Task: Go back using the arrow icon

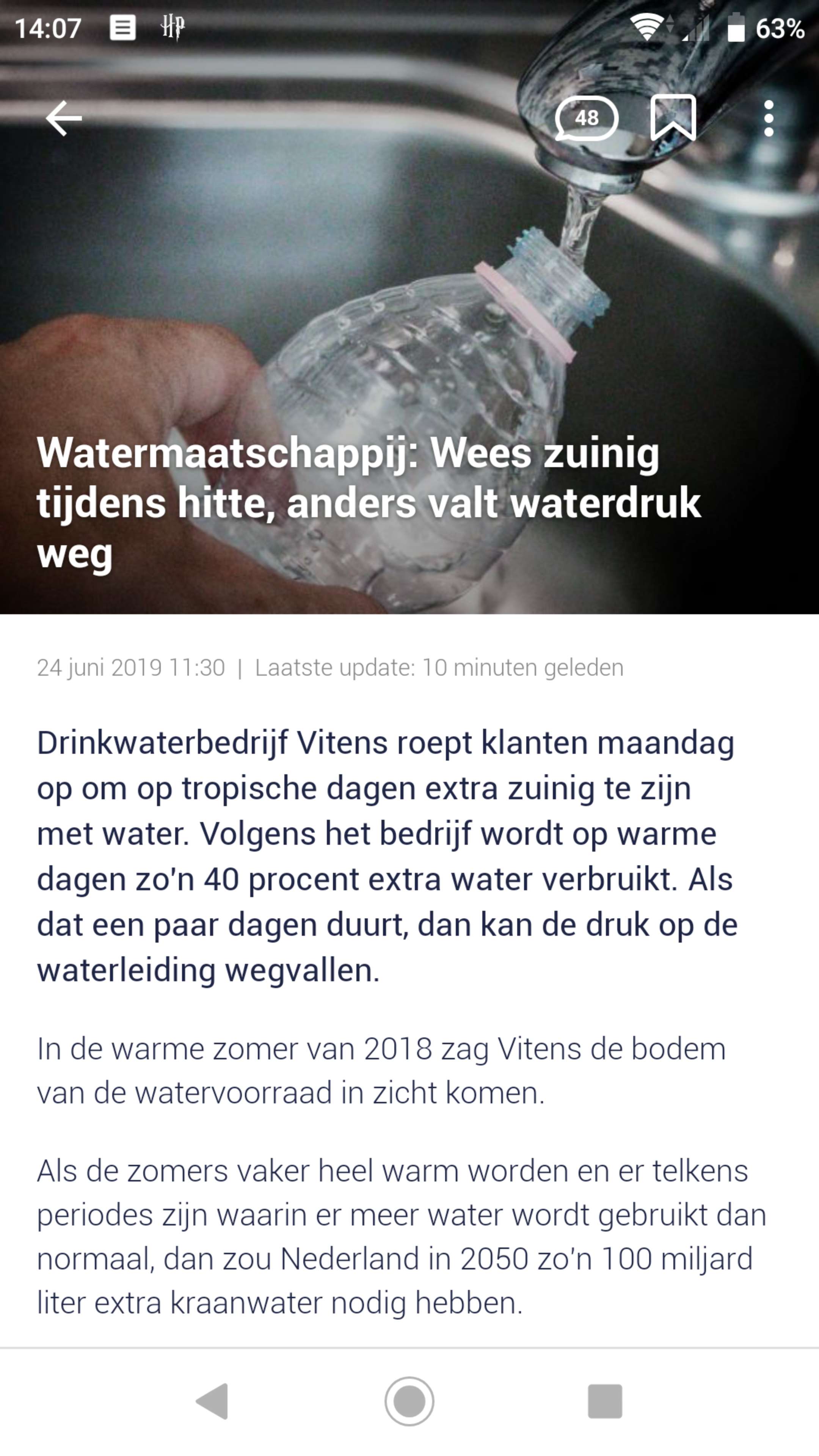Action: click(x=63, y=118)
